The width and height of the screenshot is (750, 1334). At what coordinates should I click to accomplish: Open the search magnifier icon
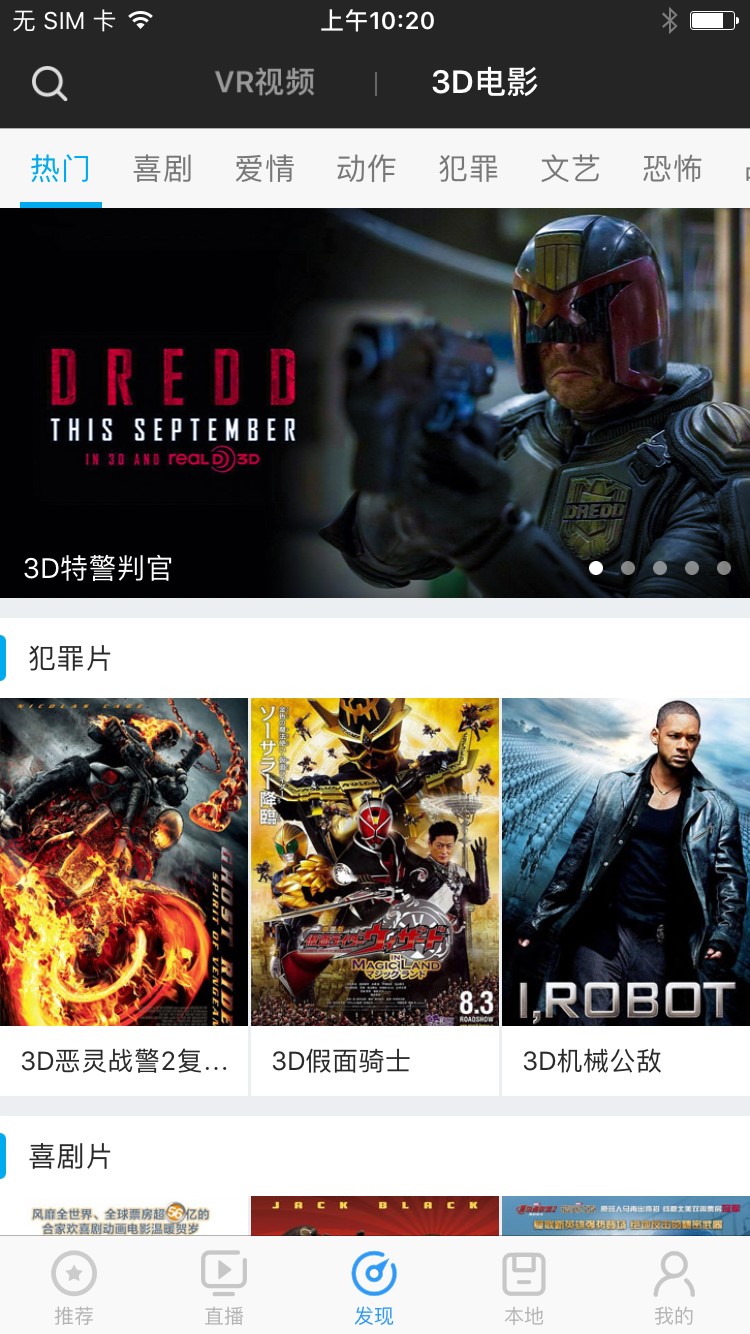pyautogui.click(x=49, y=83)
